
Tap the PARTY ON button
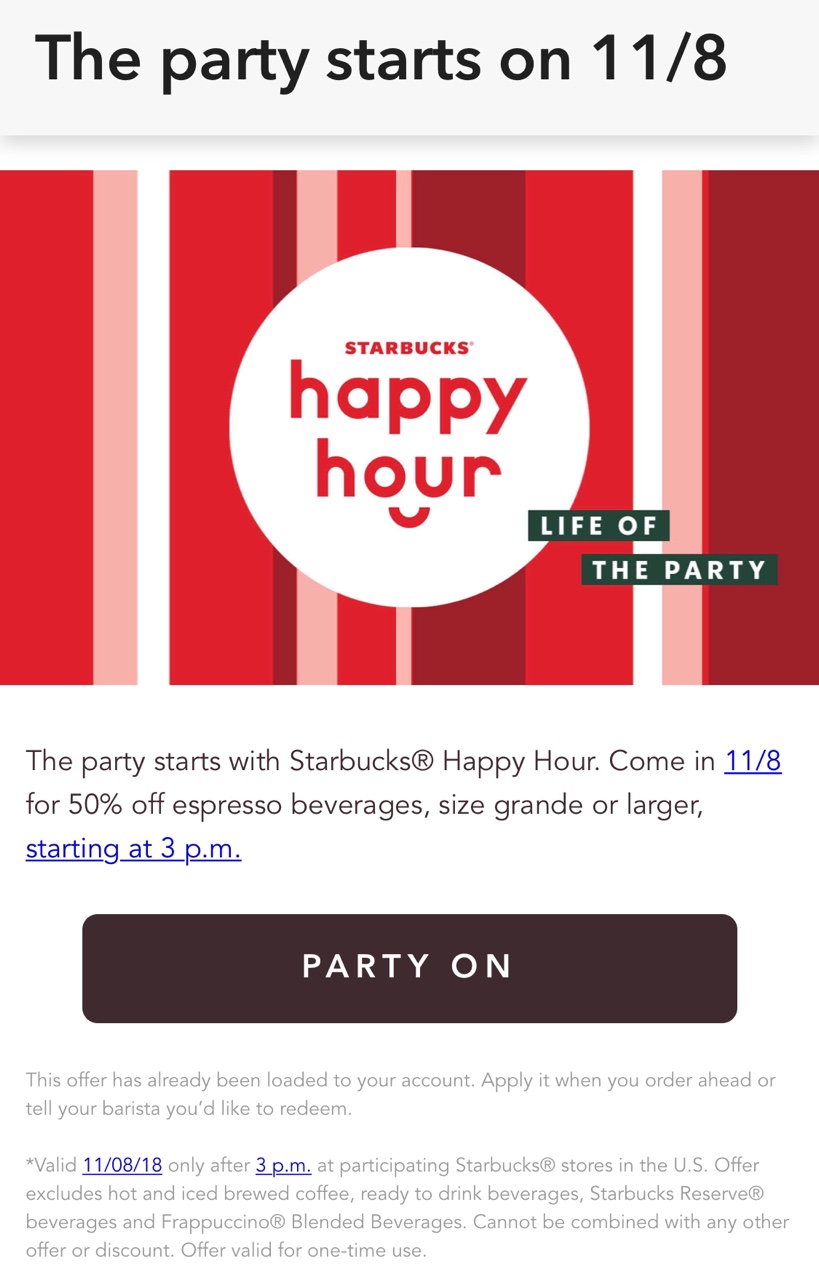point(409,968)
